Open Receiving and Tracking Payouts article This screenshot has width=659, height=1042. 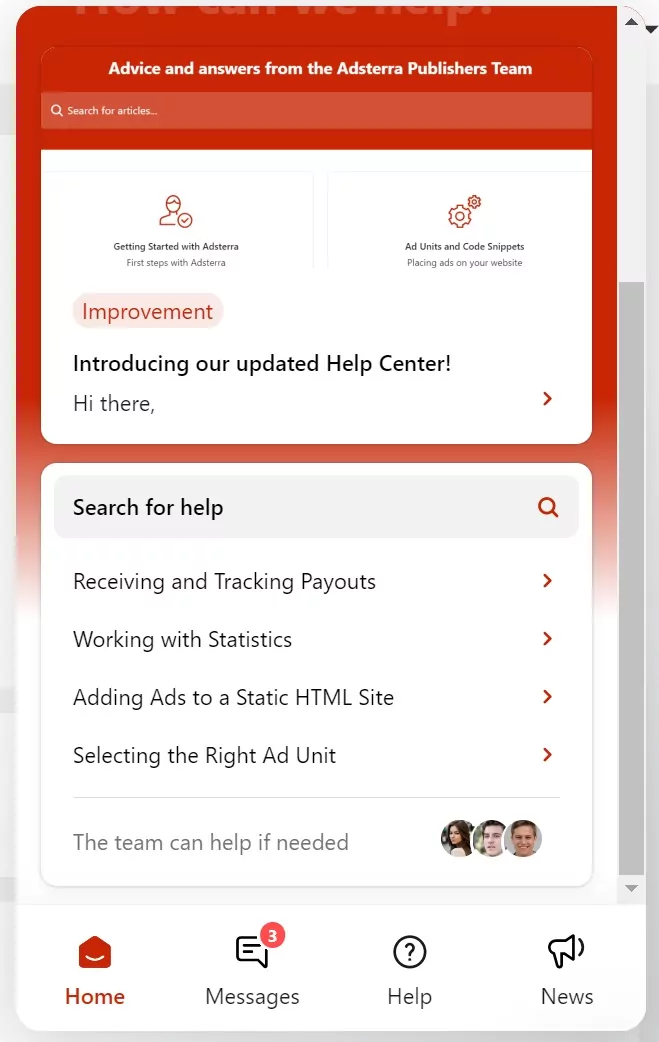tap(314, 581)
